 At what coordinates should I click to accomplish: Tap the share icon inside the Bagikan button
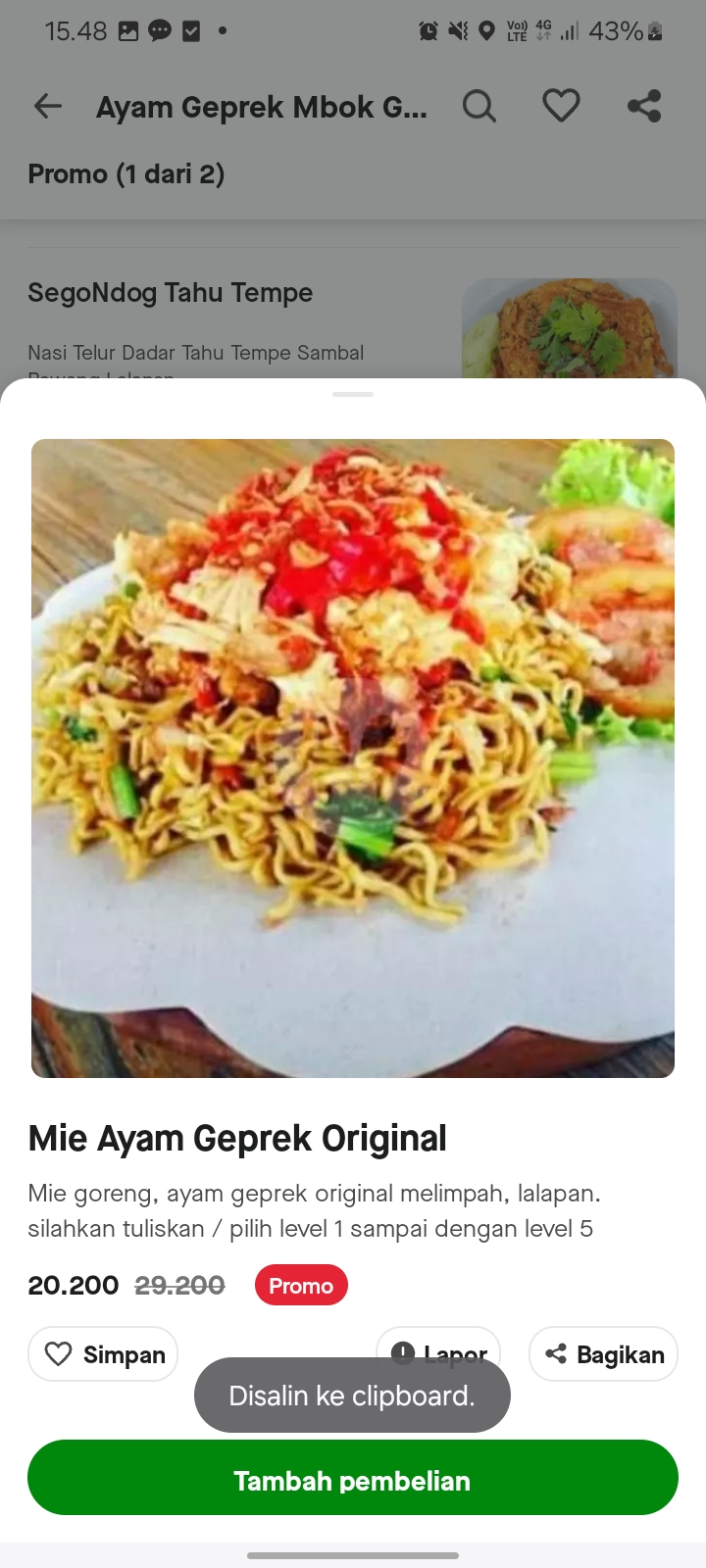tap(556, 1353)
